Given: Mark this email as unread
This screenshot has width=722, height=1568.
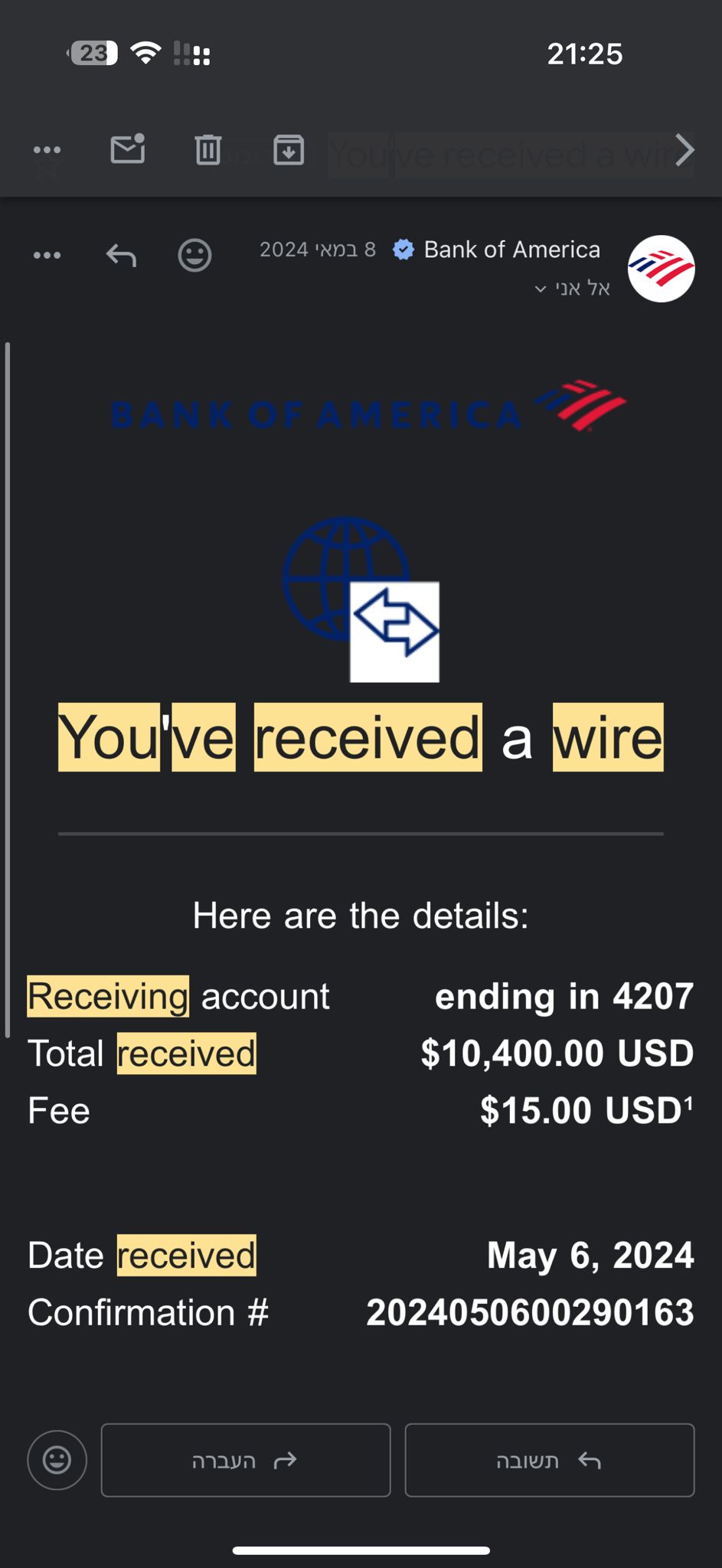Looking at the screenshot, I should [x=128, y=149].
